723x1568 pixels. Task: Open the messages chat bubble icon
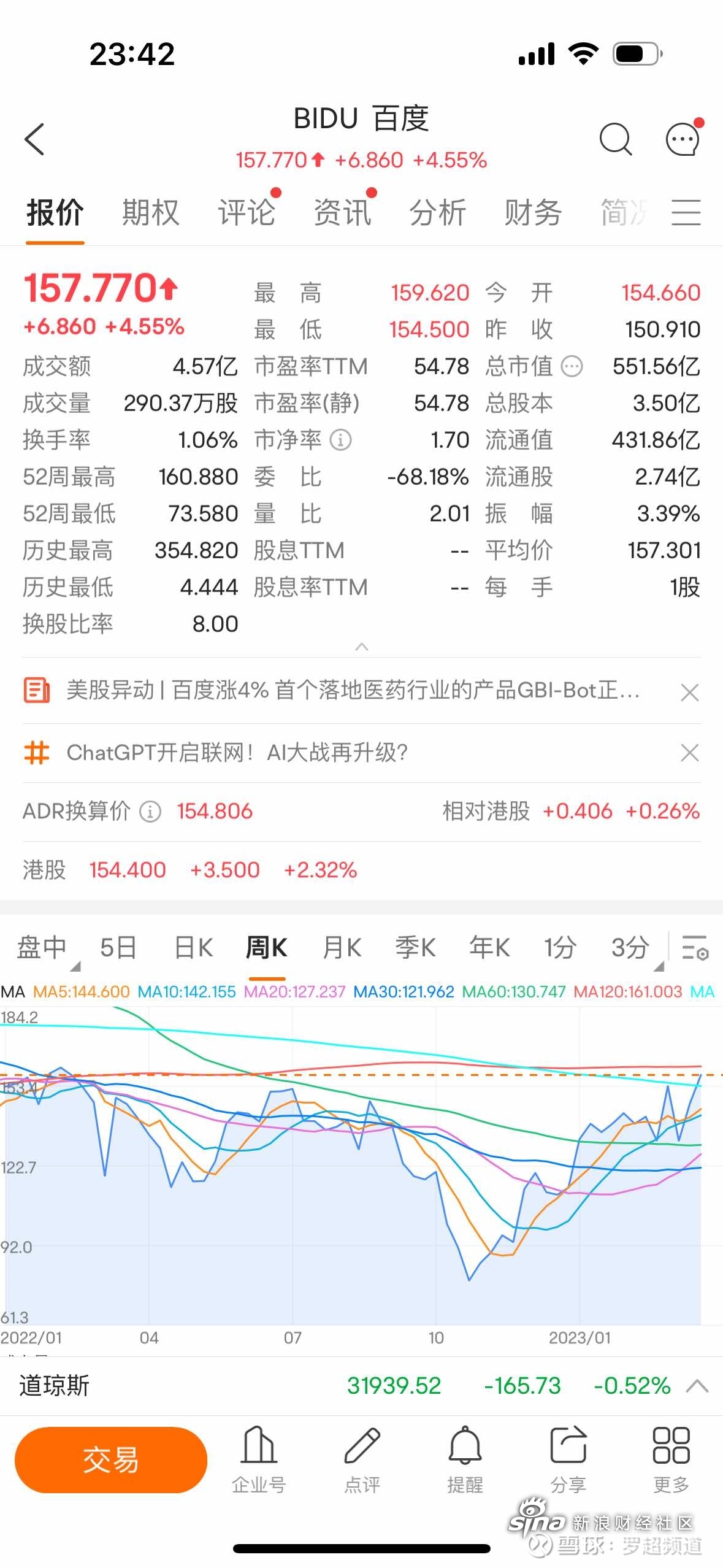click(683, 139)
